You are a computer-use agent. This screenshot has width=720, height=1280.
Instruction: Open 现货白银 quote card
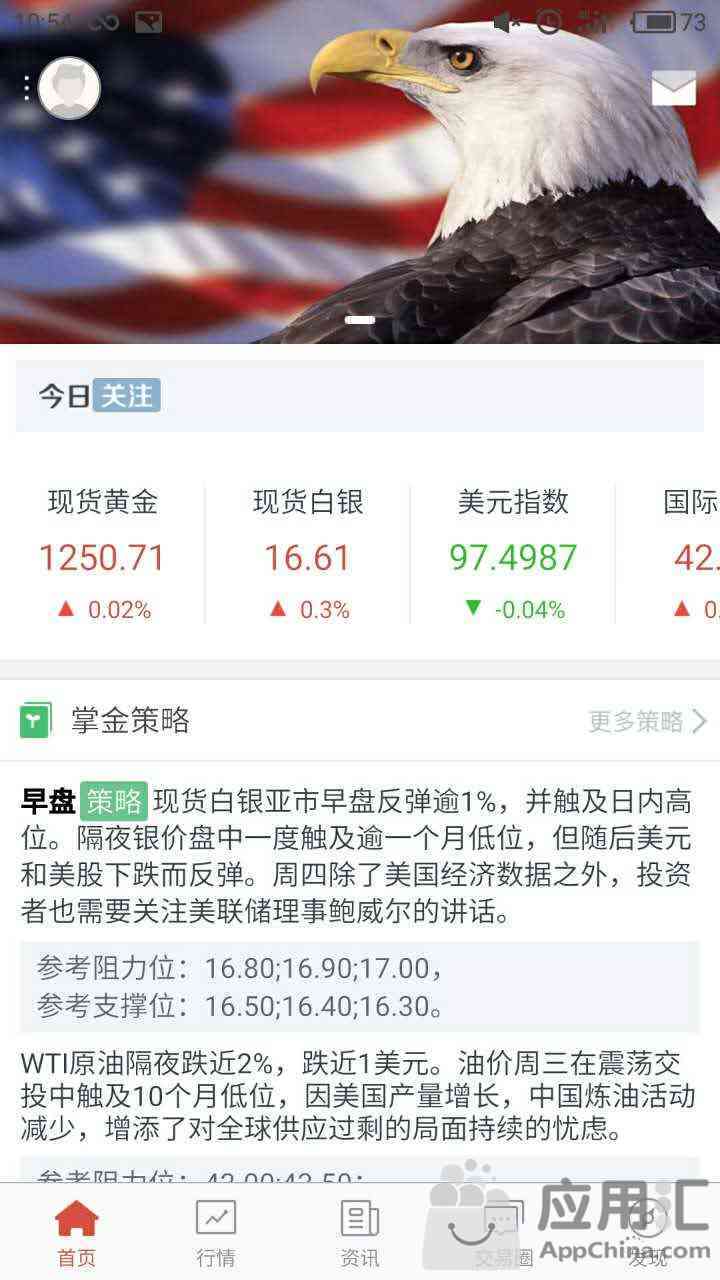click(x=308, y=554)
